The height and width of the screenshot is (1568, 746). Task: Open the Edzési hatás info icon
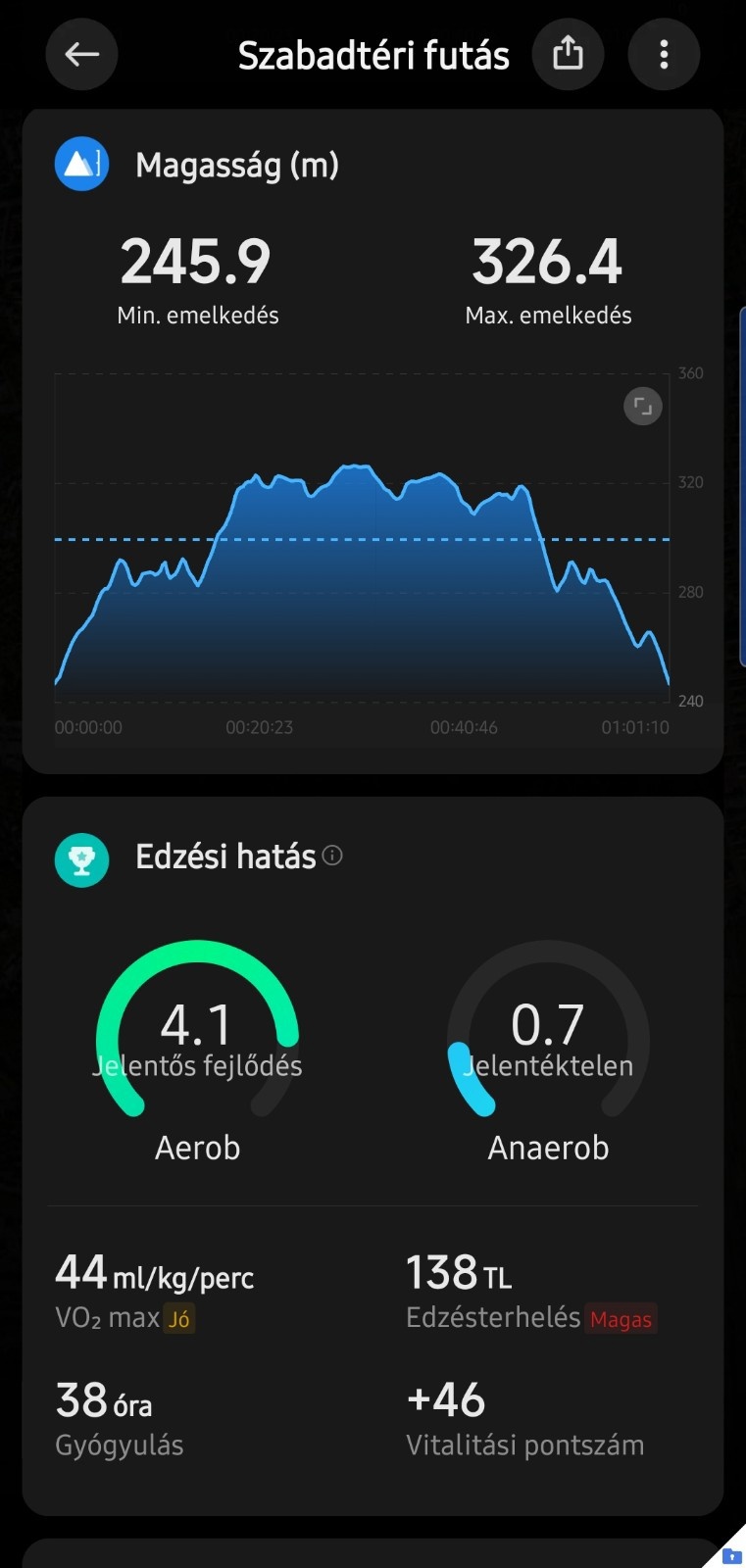(x=333, y=856)
